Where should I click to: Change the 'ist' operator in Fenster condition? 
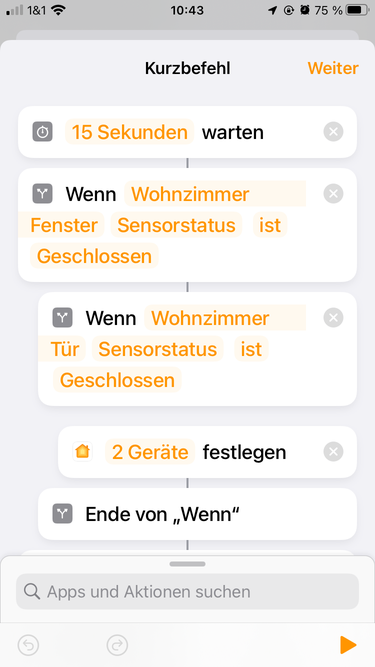pyautogui.click(x=270, y=225)
